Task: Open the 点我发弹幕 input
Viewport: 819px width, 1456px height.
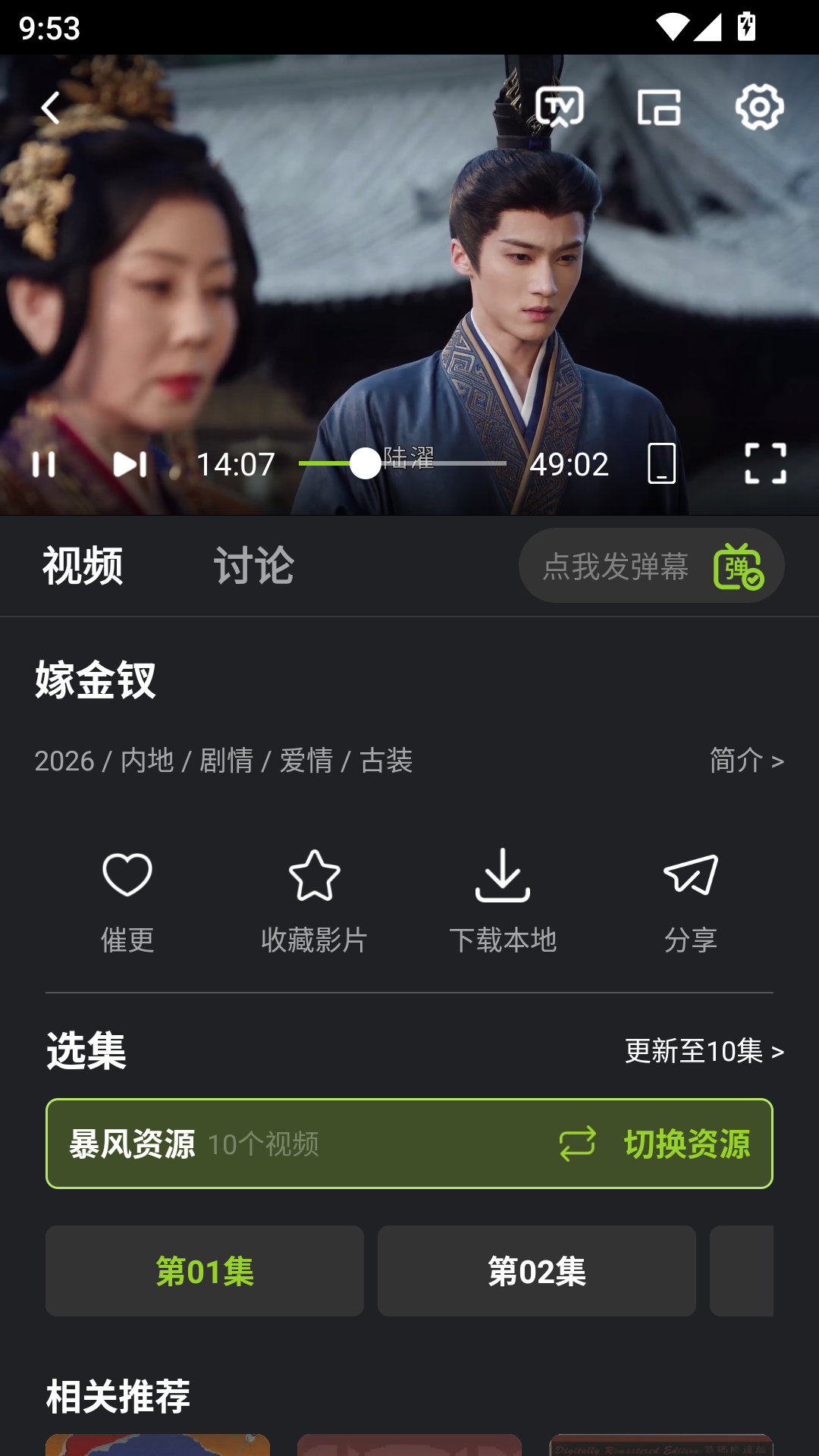Action: 616,566
